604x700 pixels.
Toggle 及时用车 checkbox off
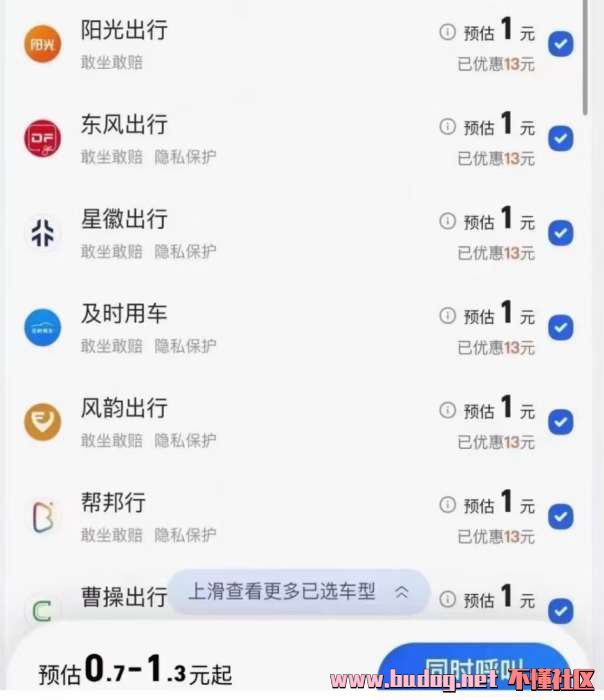pos(561,327)
